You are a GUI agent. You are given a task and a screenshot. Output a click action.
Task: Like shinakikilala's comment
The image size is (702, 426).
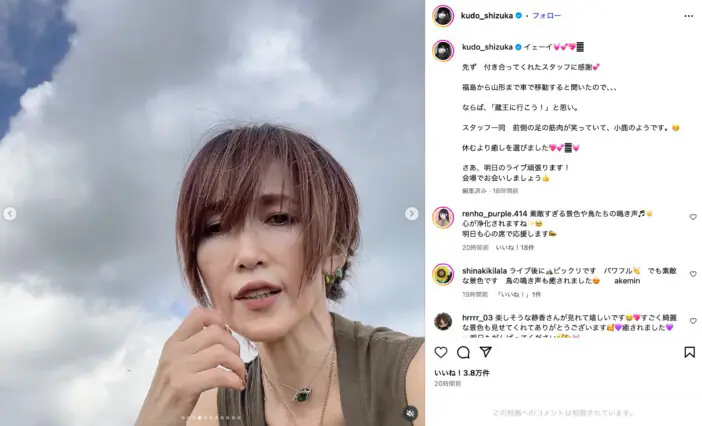pyautogui.click(x=693, y=270)
